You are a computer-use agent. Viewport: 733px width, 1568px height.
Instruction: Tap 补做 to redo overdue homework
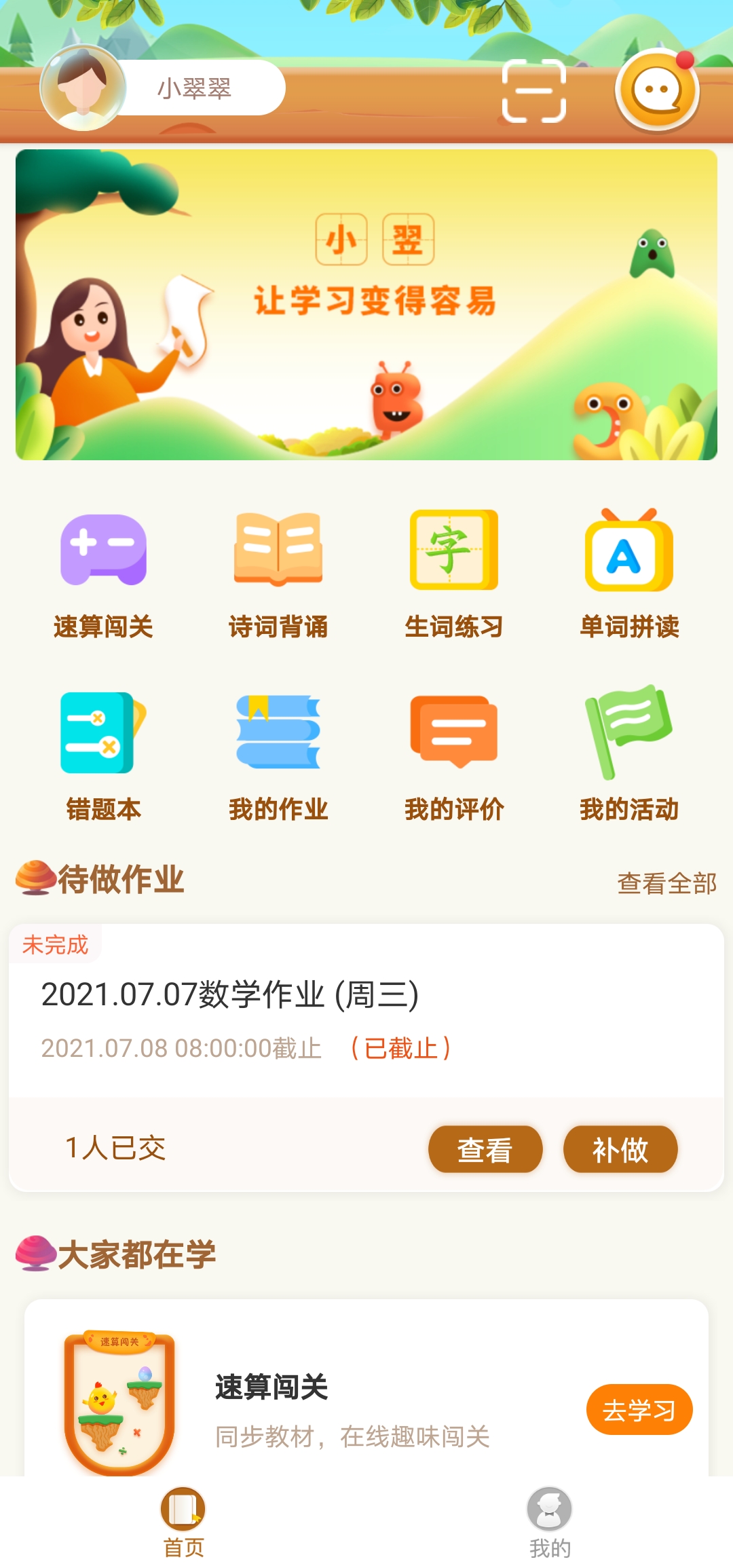tap(620, 1149)
